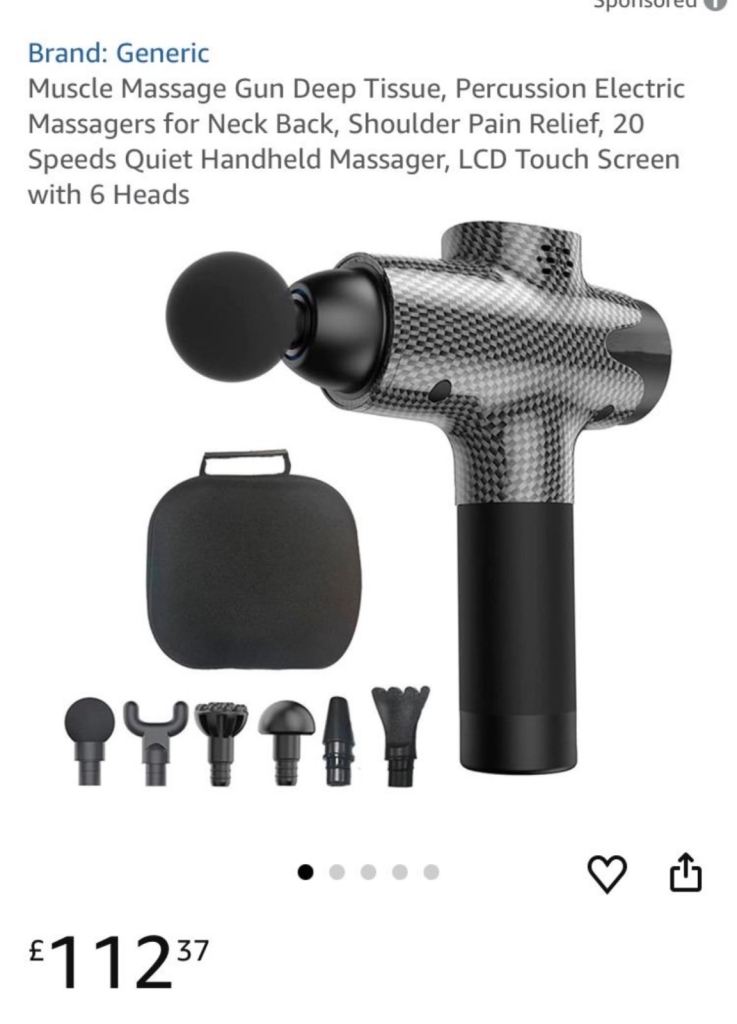Viewport: 737px width, 1024px height.
Task: Open the Brand: Generic link
Action: click(118, 52)
